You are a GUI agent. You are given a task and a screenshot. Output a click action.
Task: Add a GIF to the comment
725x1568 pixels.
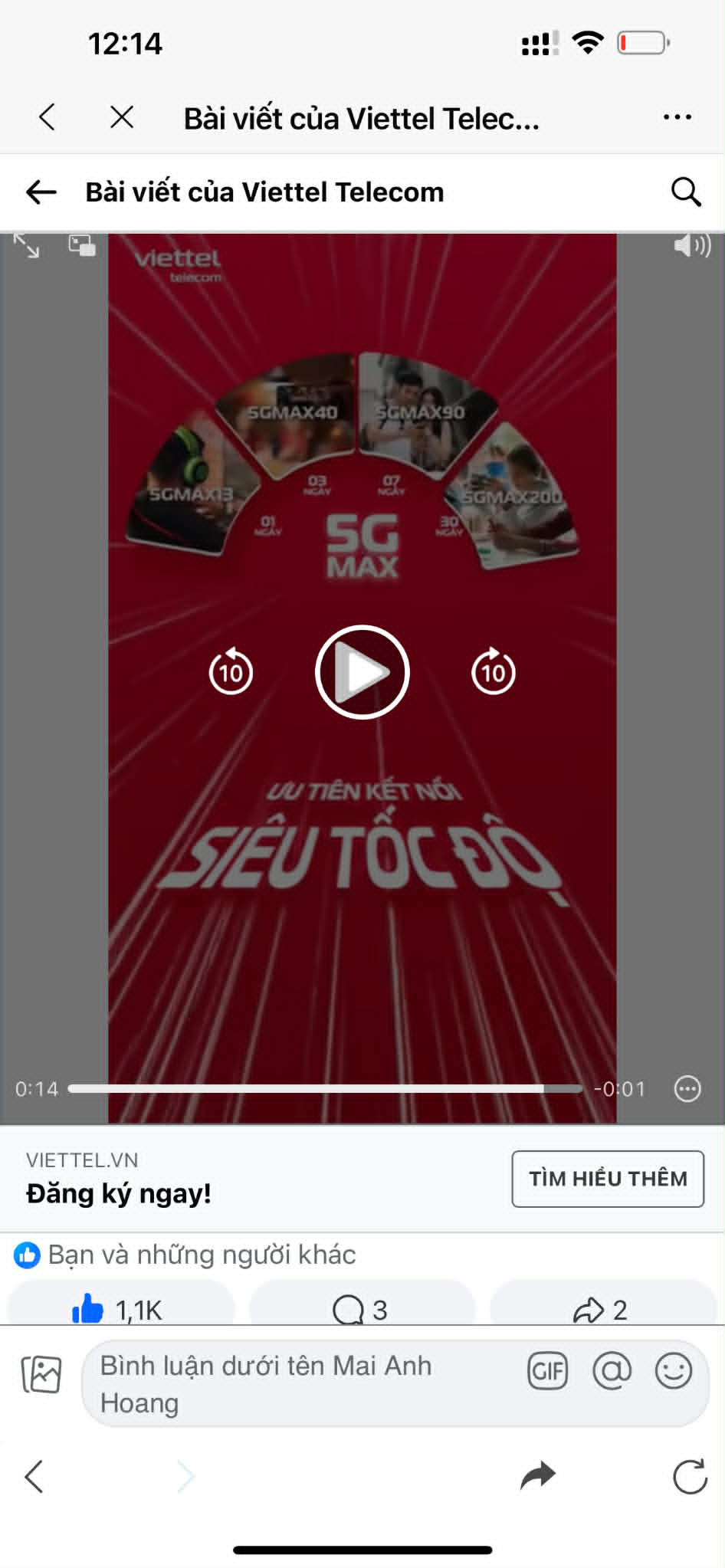pos(547,1371)
